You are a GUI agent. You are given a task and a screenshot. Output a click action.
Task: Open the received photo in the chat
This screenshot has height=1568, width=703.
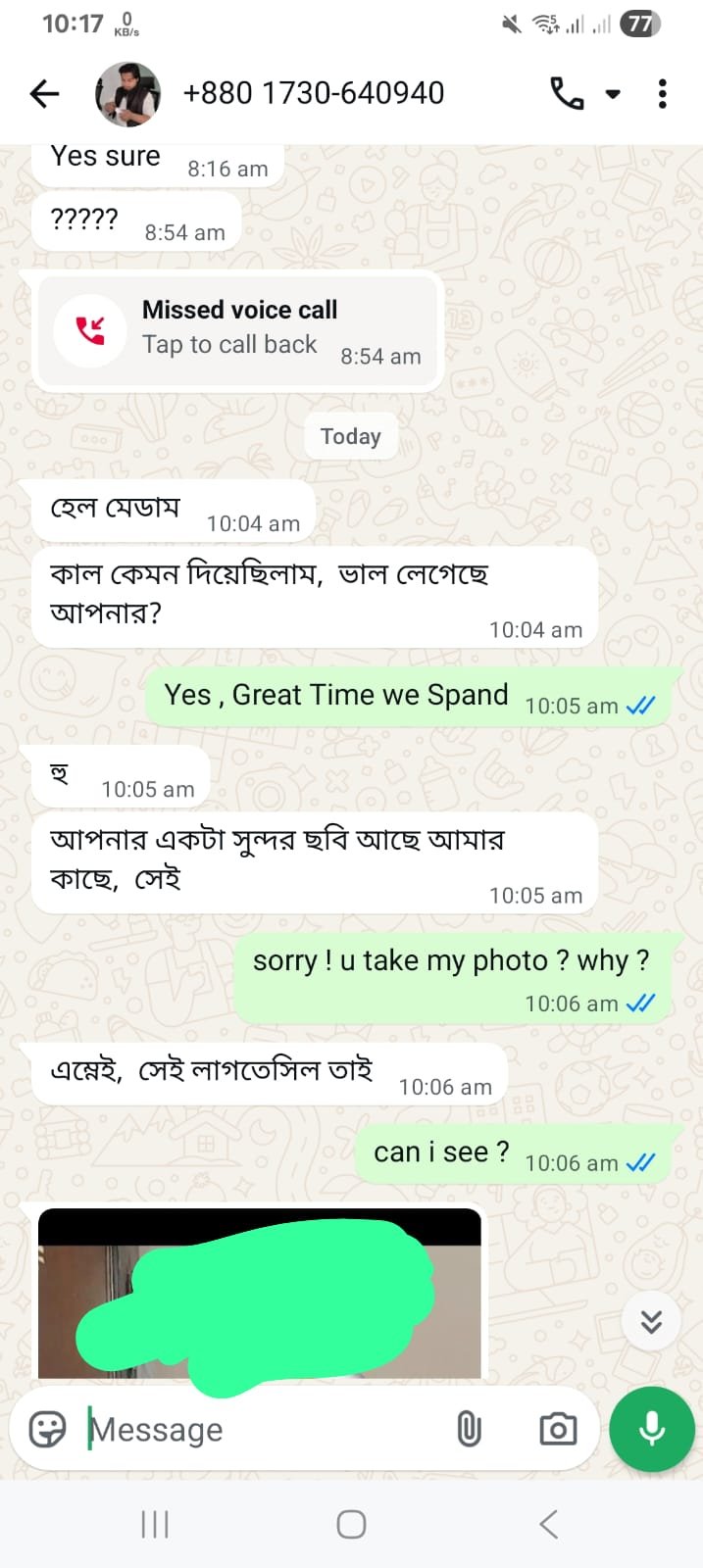pos(259,1294)
